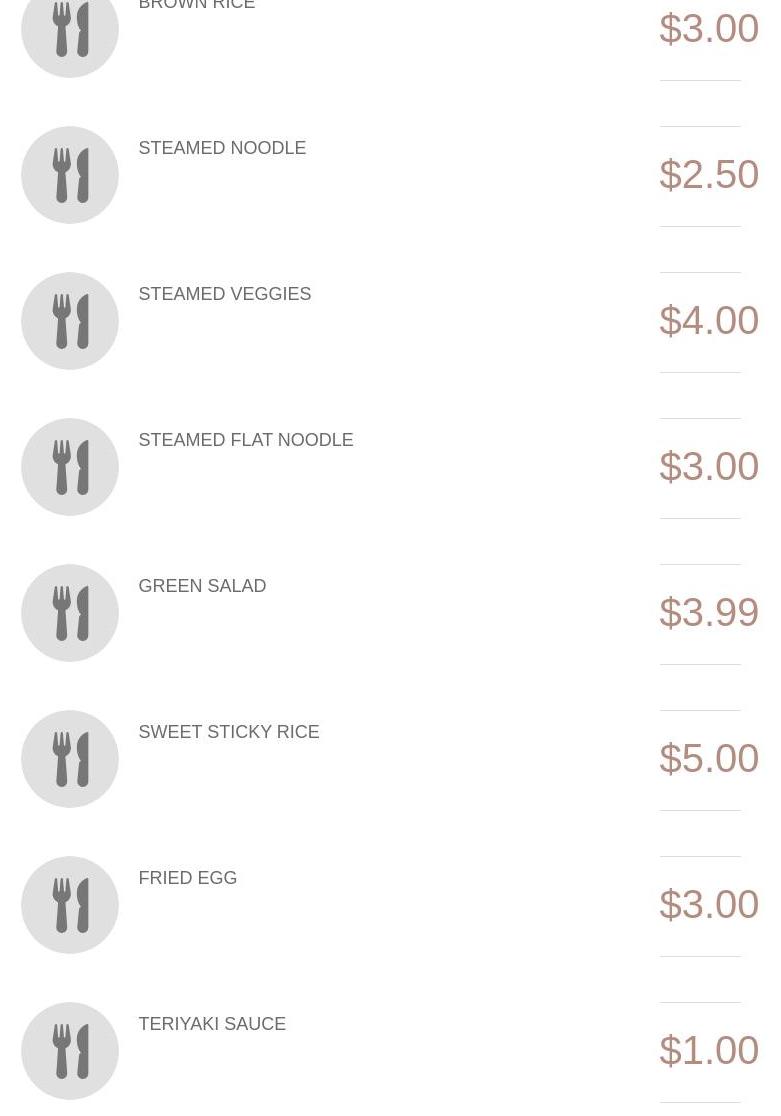This screenshot has height=1116, width=781.
Task: Select Steamed Veggies from the list
Action: (224, 294)
